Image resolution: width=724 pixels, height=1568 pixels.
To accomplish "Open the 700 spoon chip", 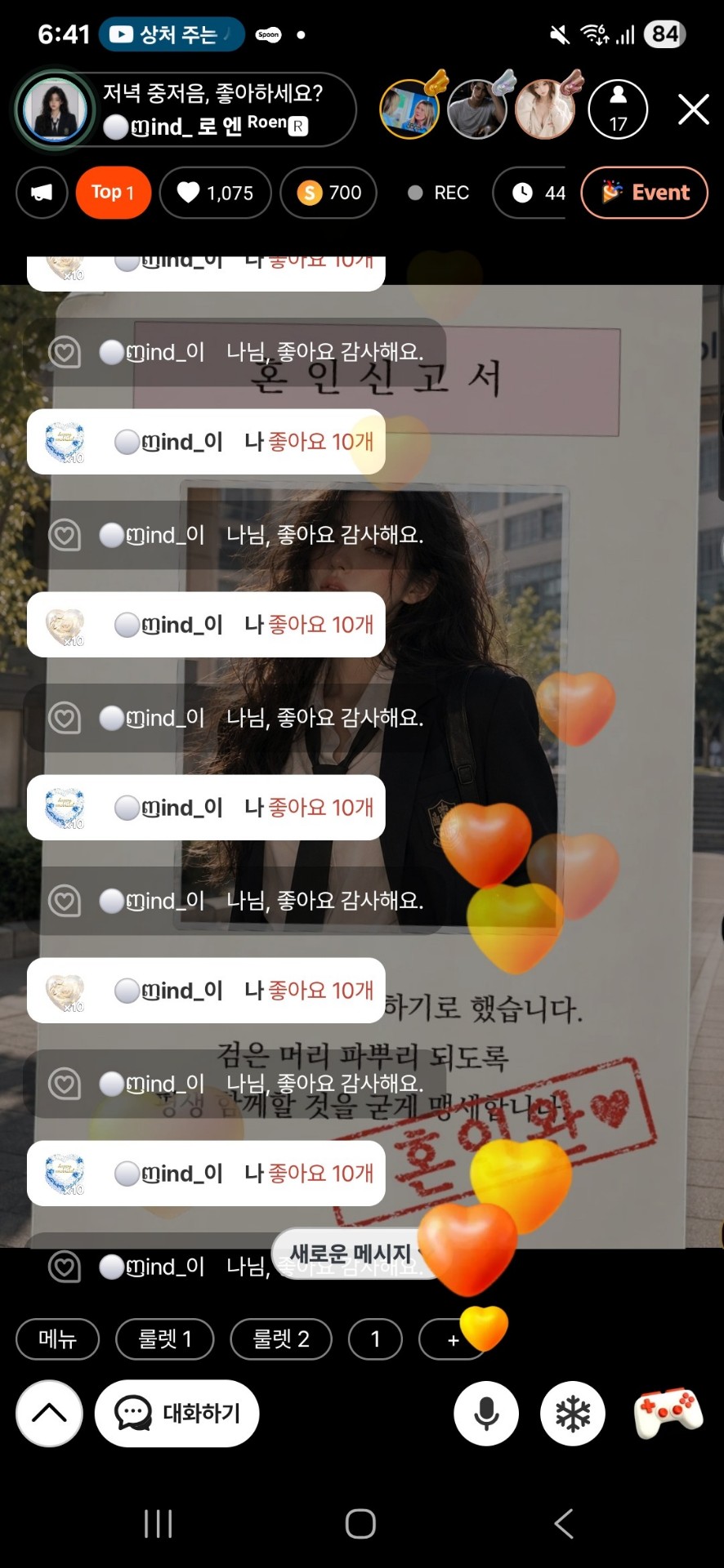I will point(328,193).
